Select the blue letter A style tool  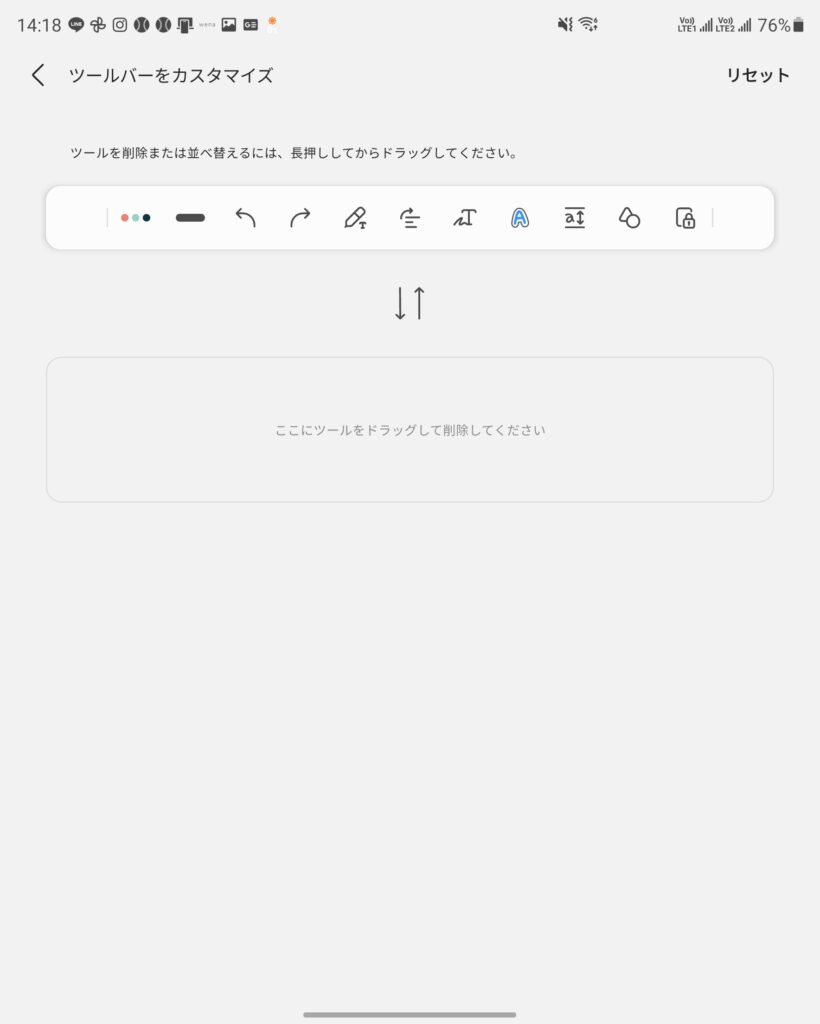(x=520, y=217)
